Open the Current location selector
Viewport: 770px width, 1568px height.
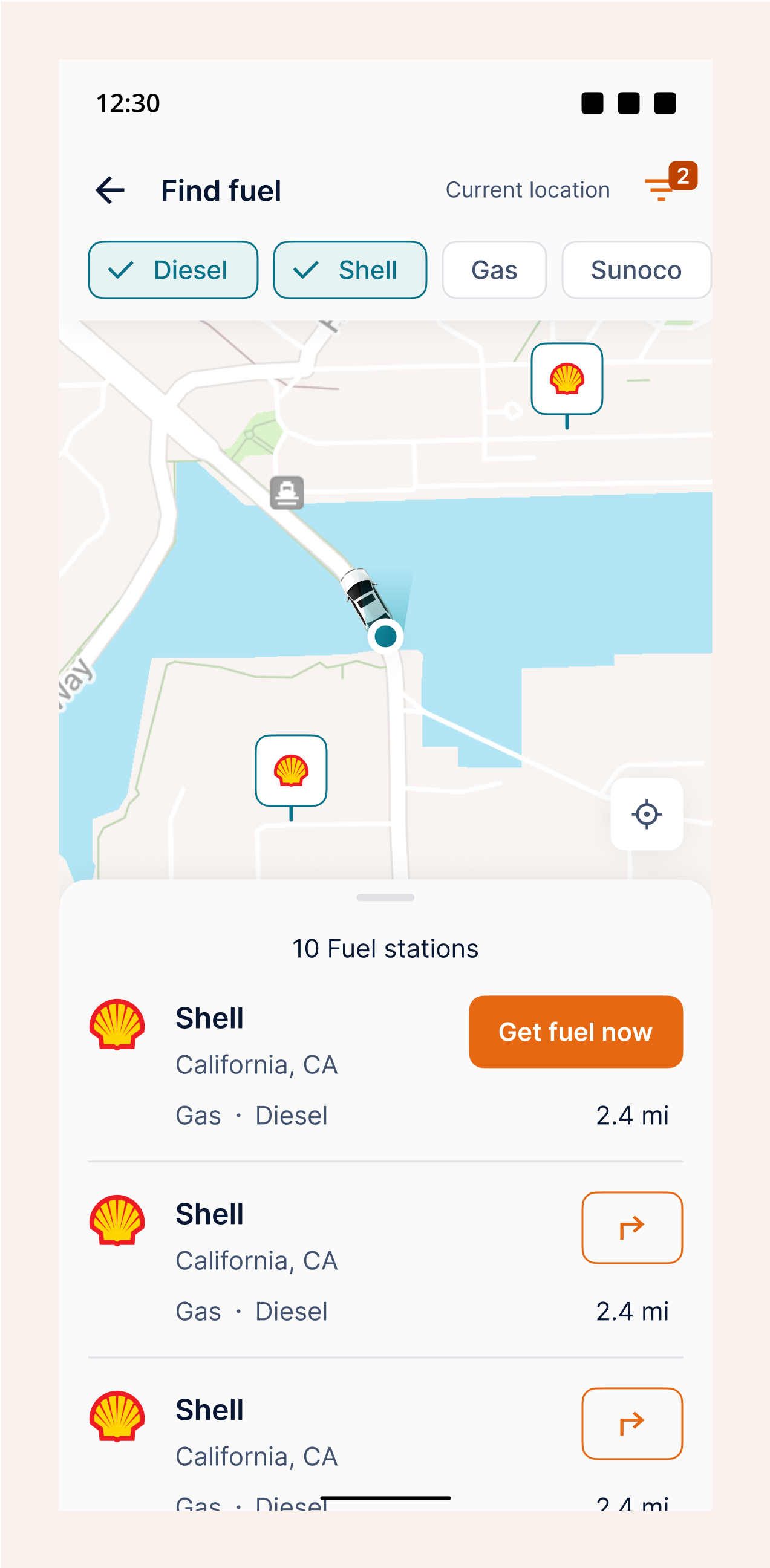pos(527,189)
